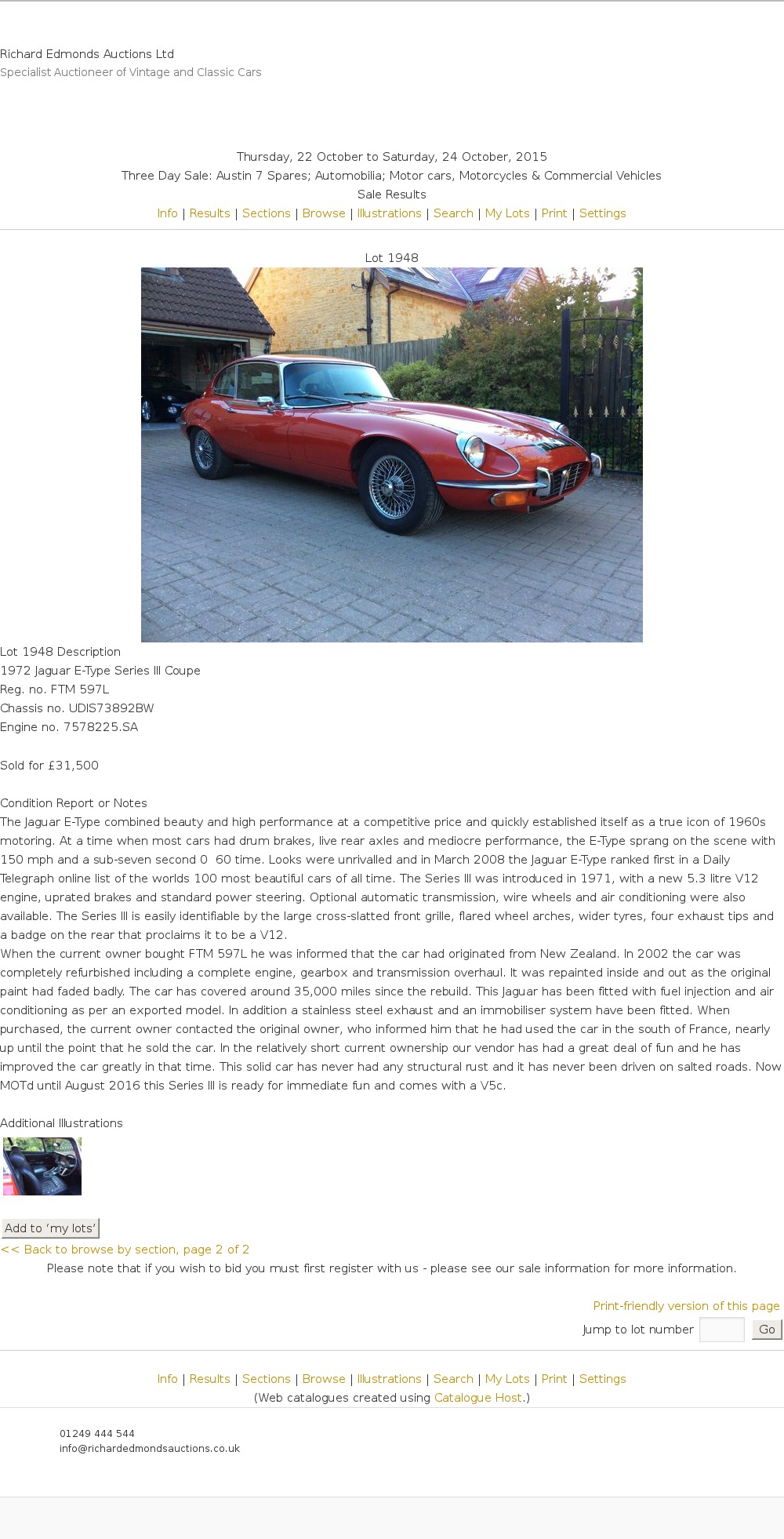Tap the Go button beside lot number

coord(767,1330)
